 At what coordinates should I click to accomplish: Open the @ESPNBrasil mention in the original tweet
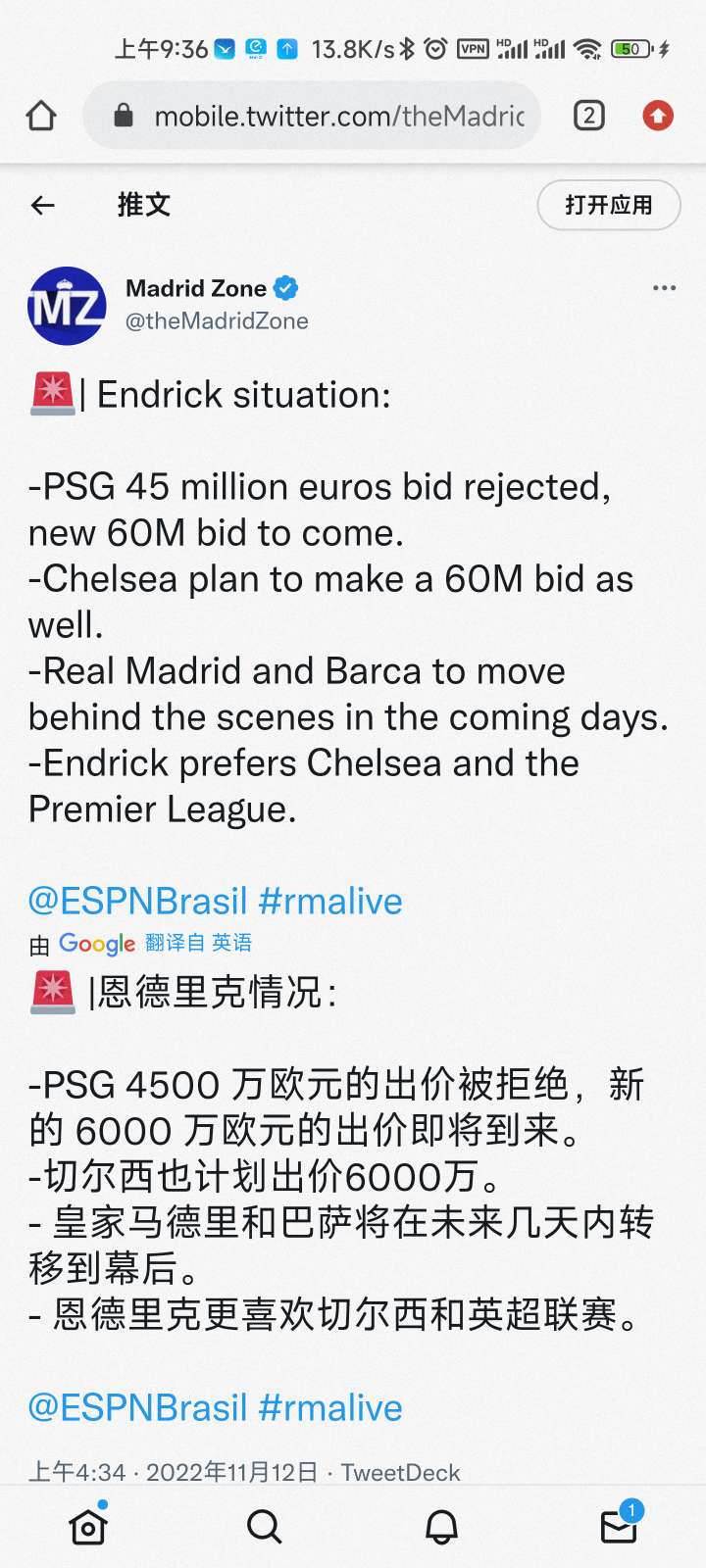pos(137,901)
